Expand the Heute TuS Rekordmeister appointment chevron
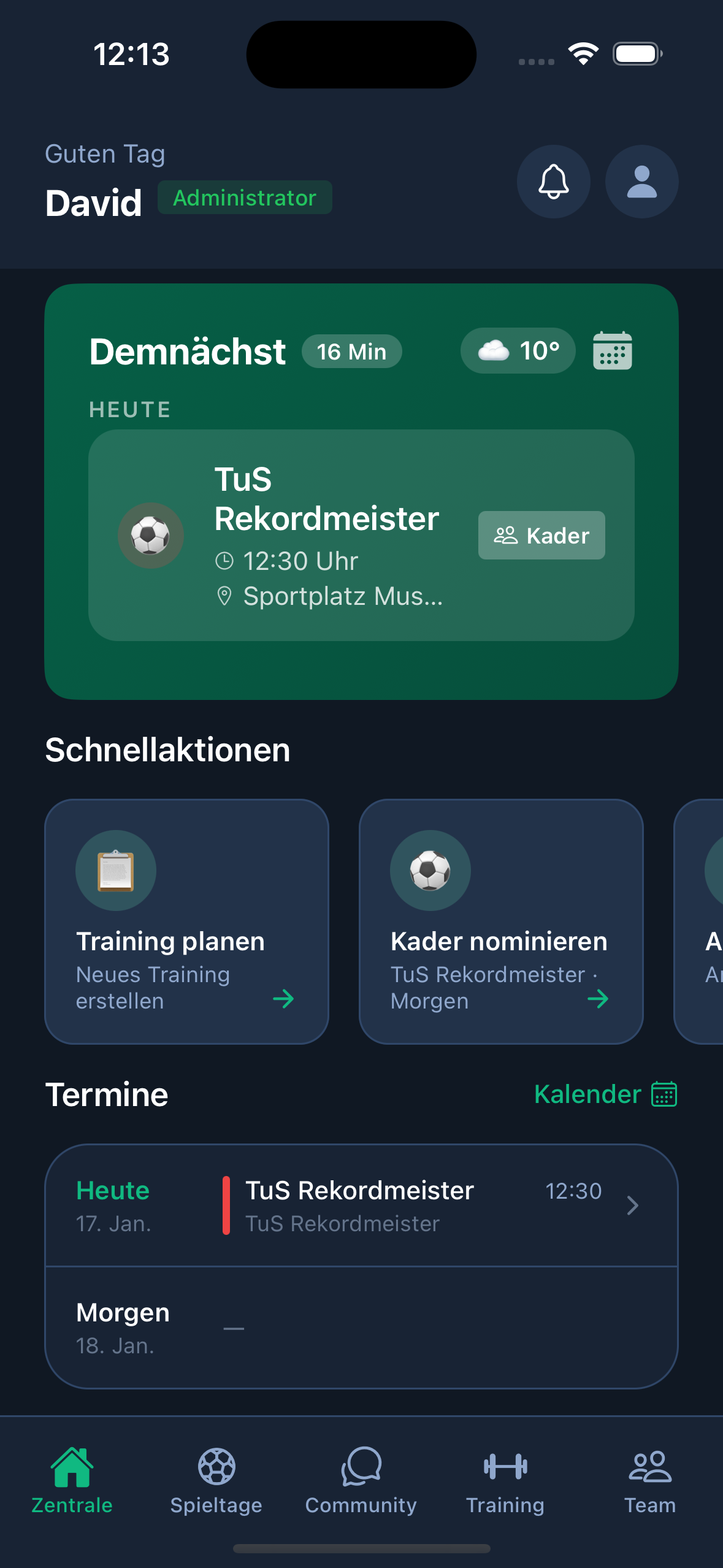The width and height of the screenshot is (723, 1568). coord(633,1205)
